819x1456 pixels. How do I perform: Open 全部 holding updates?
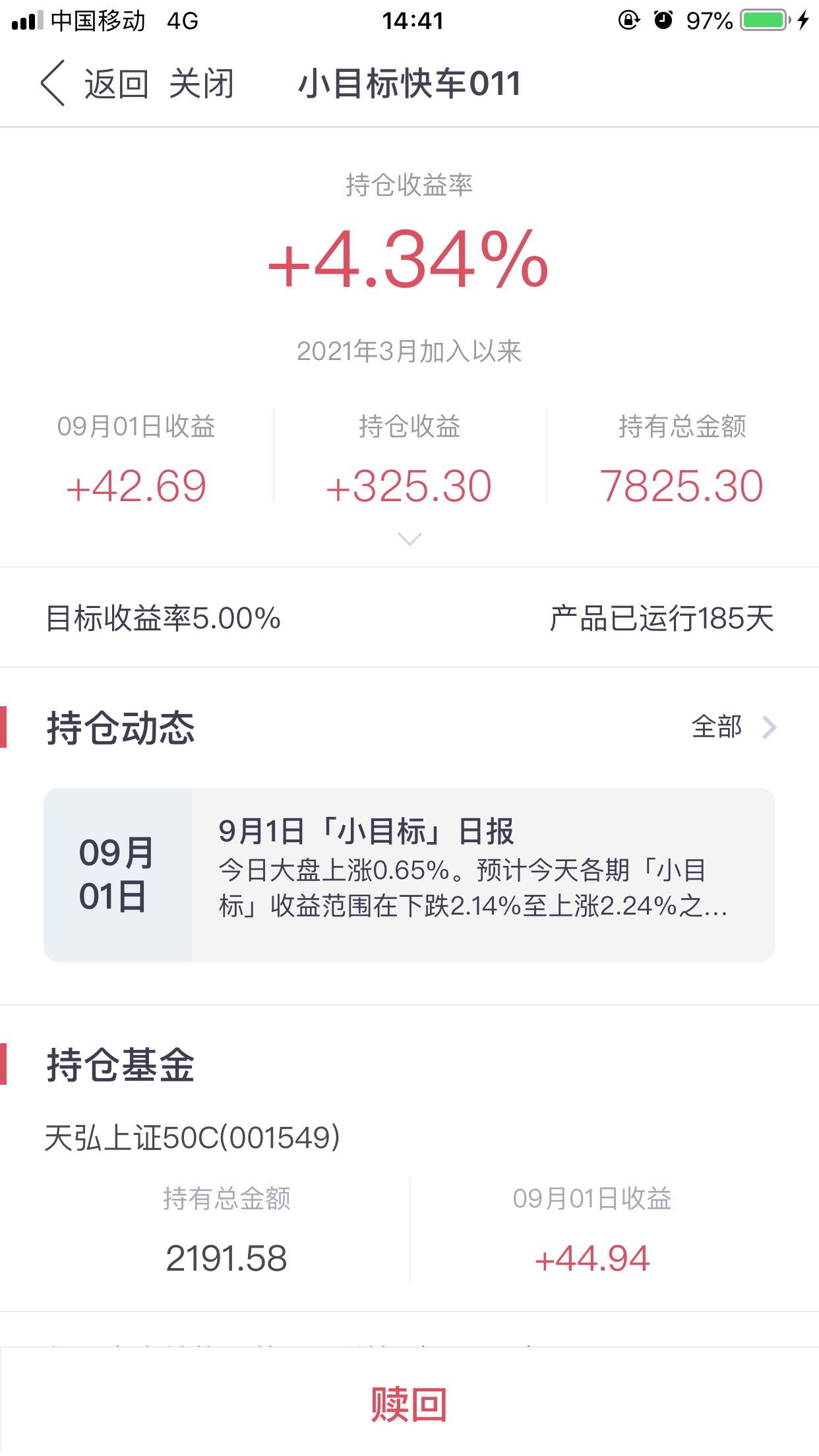[734, 727]
